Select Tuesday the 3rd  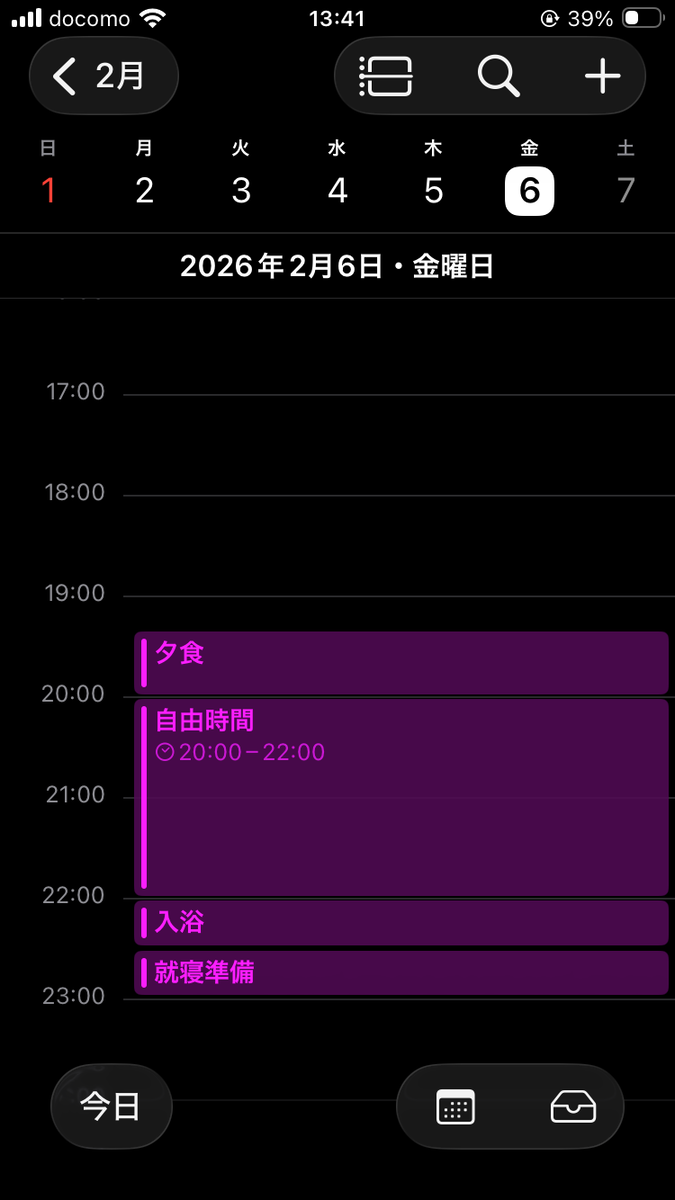click(x=241, y=190)
